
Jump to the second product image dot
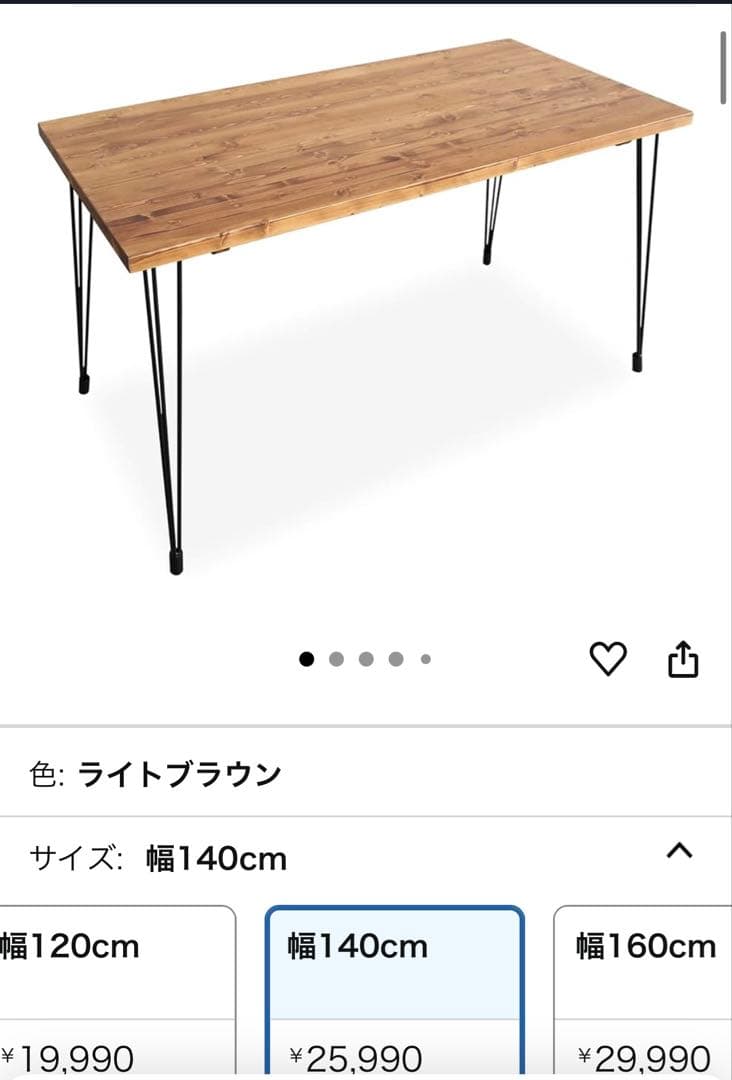point(336,659)
